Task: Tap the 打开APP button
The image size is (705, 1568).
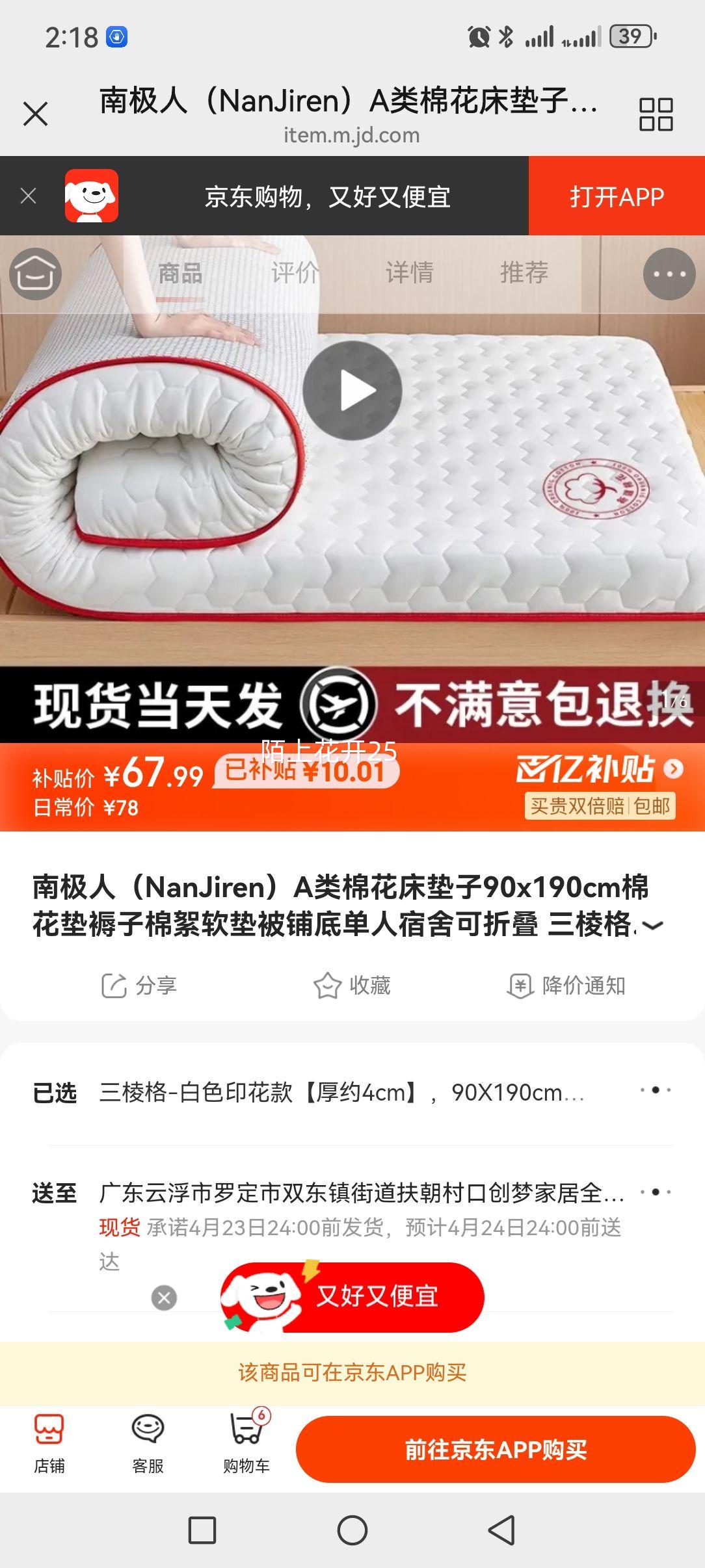Action: tap(617, 195)
